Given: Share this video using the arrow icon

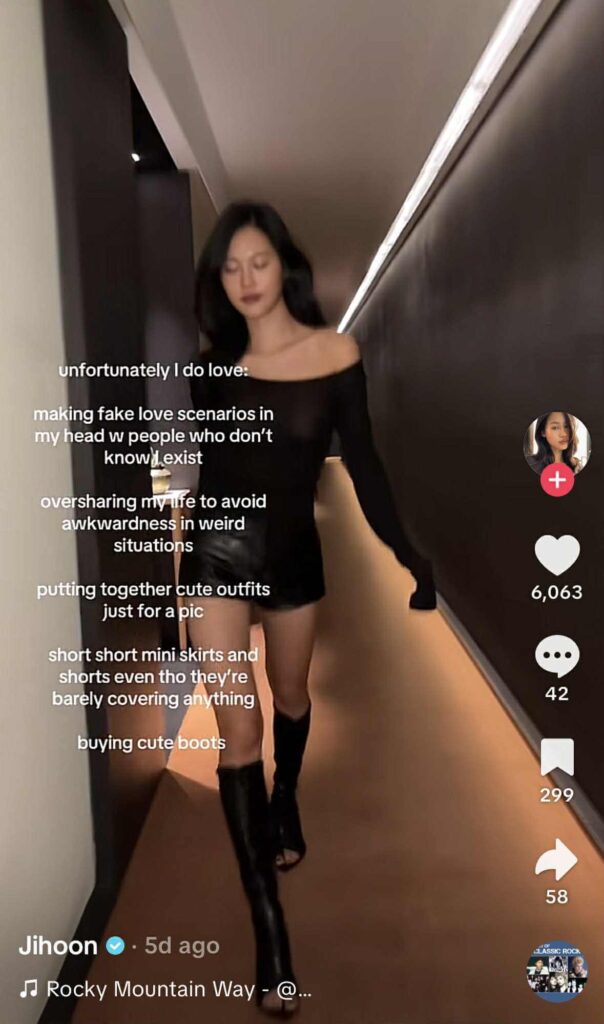Looking at the screenshot, I should [x=557, y=860].
